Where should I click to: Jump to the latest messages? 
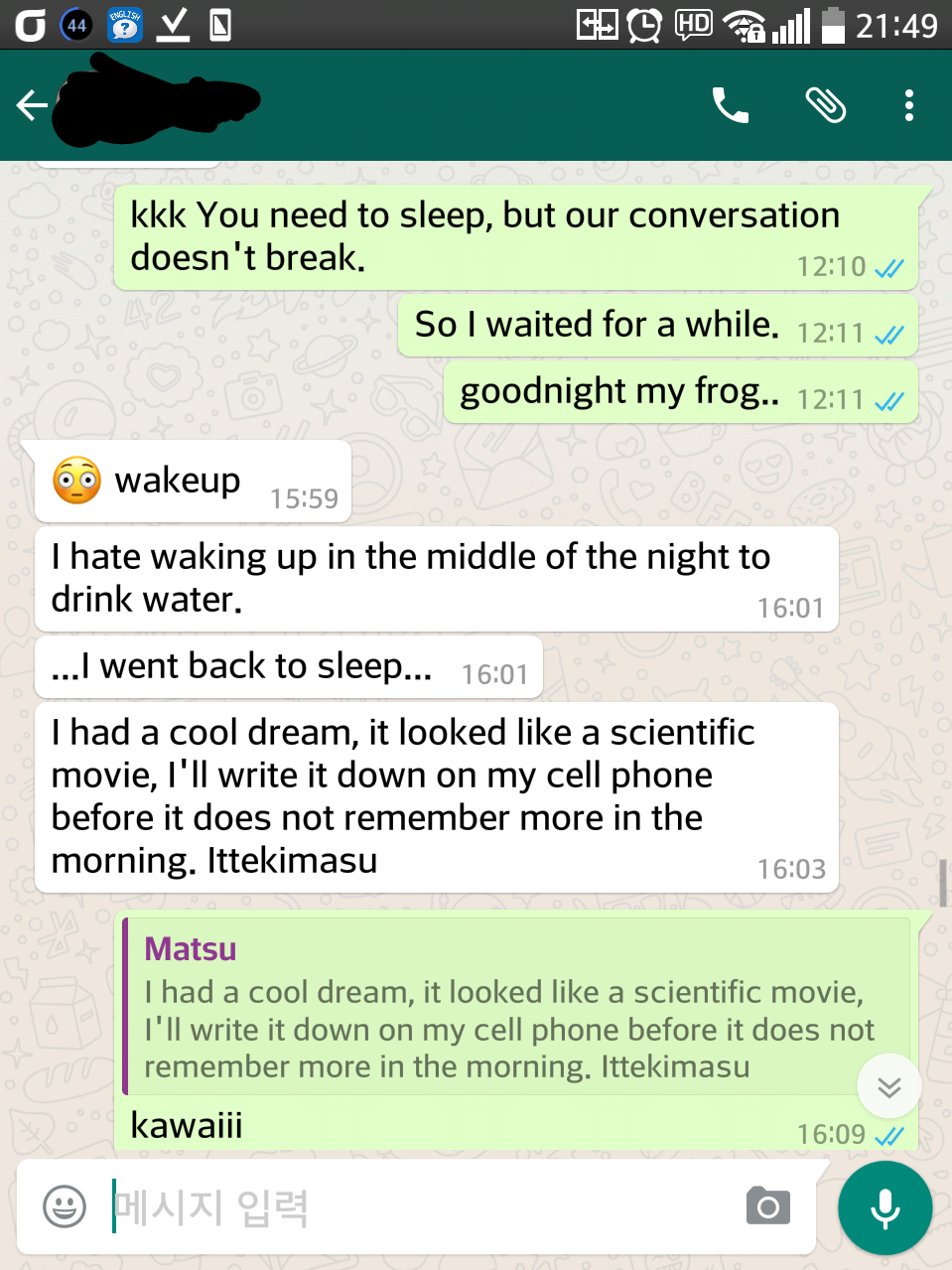888,1086
